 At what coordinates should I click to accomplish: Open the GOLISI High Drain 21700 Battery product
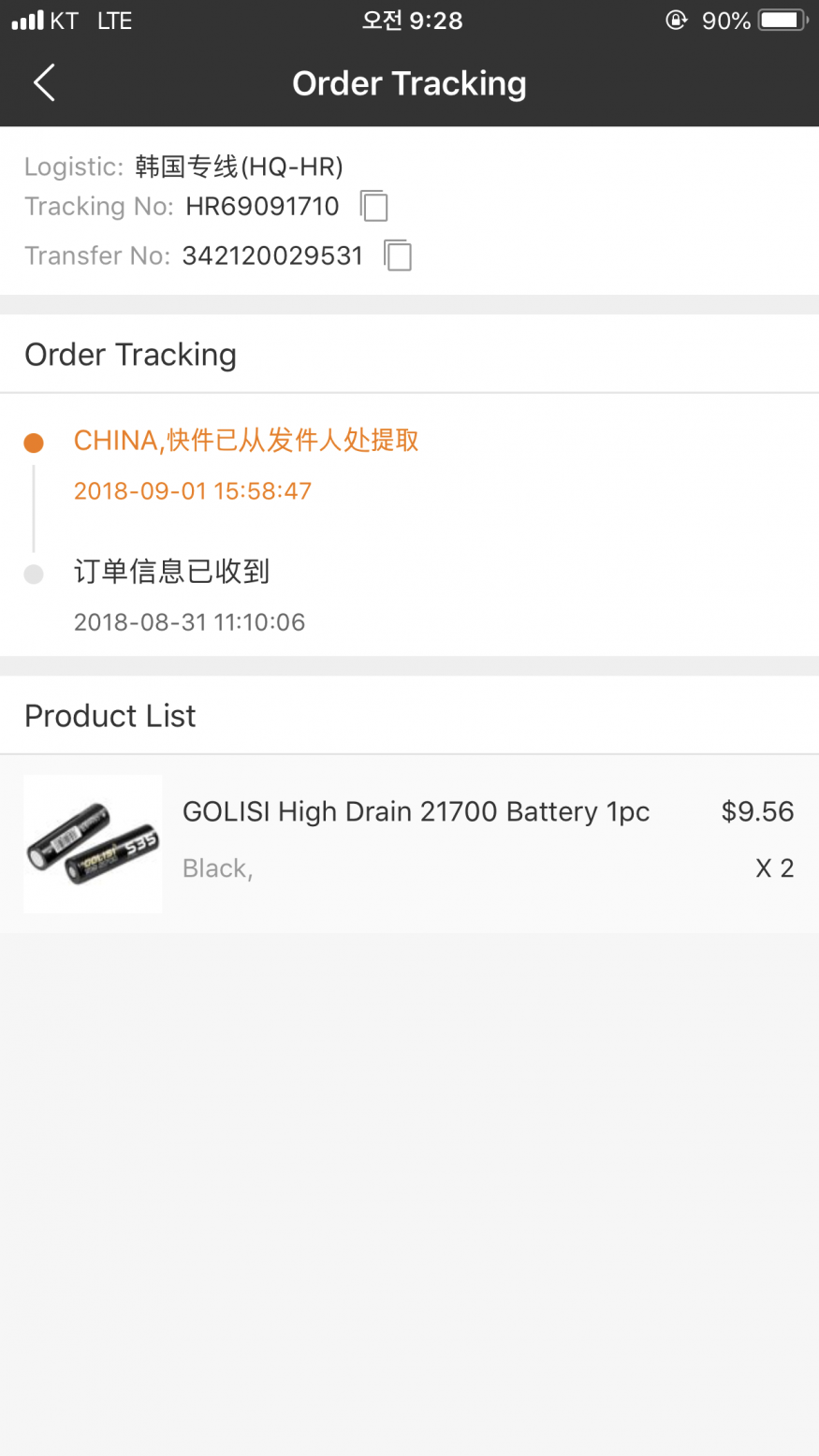point(415,812)
